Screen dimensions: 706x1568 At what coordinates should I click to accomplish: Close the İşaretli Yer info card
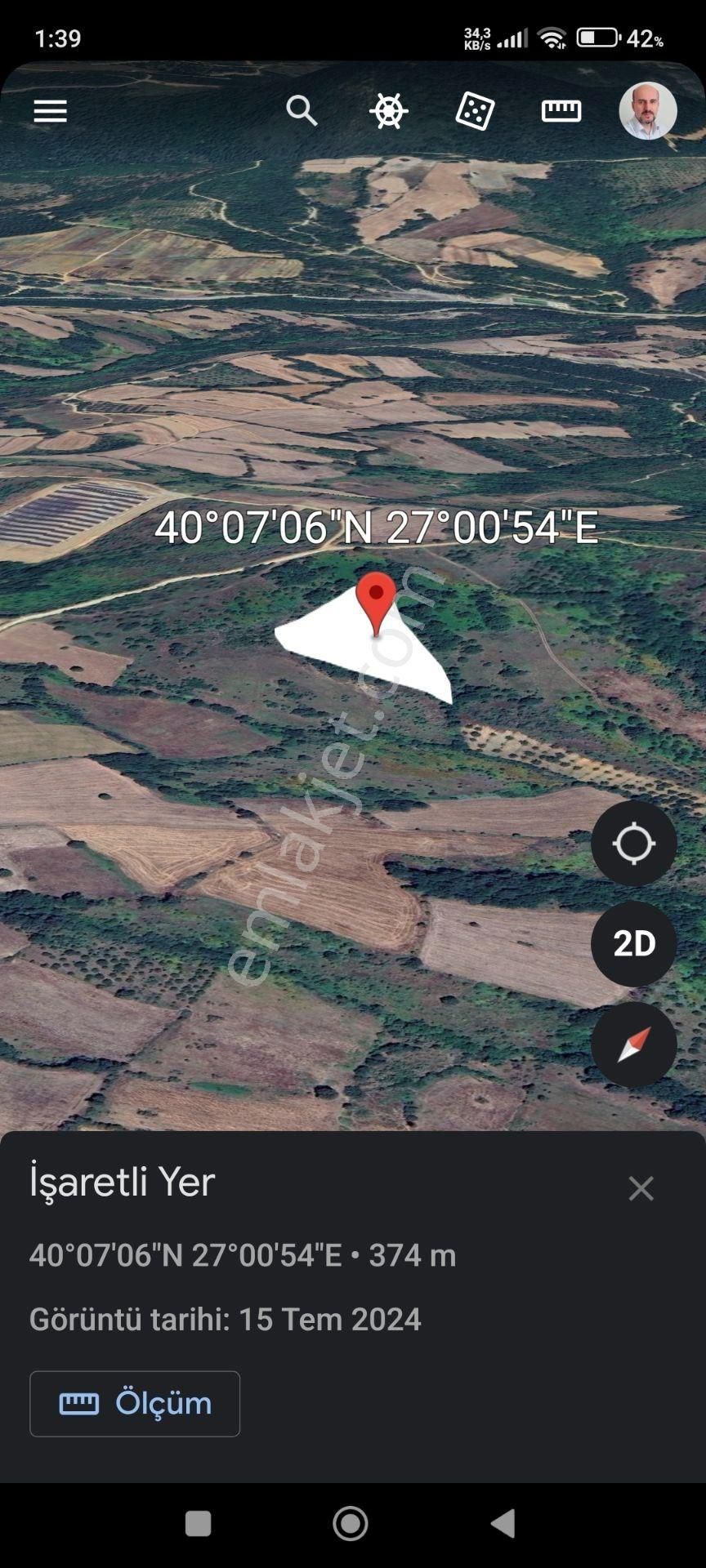642,1188
